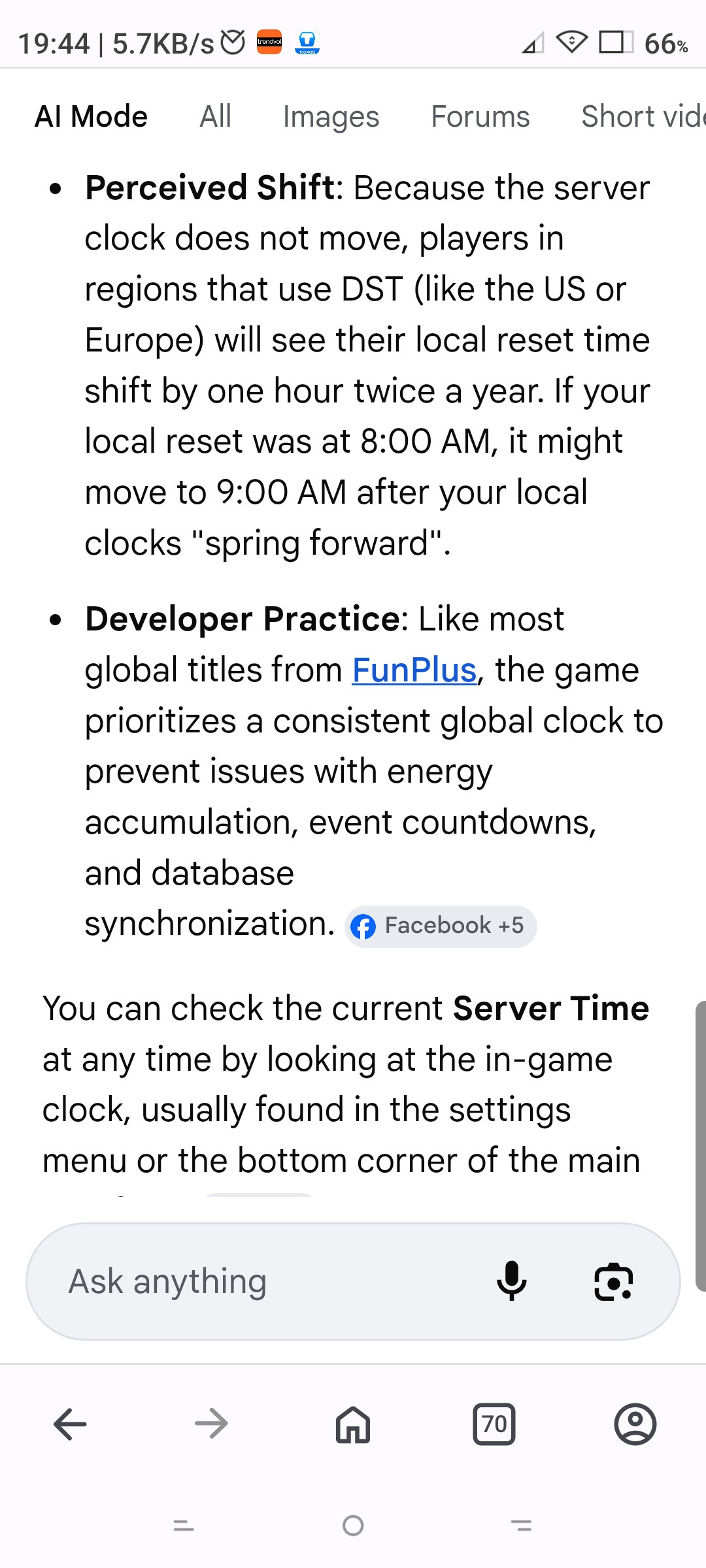Start voice input with the microphone

pos(511,1281)
